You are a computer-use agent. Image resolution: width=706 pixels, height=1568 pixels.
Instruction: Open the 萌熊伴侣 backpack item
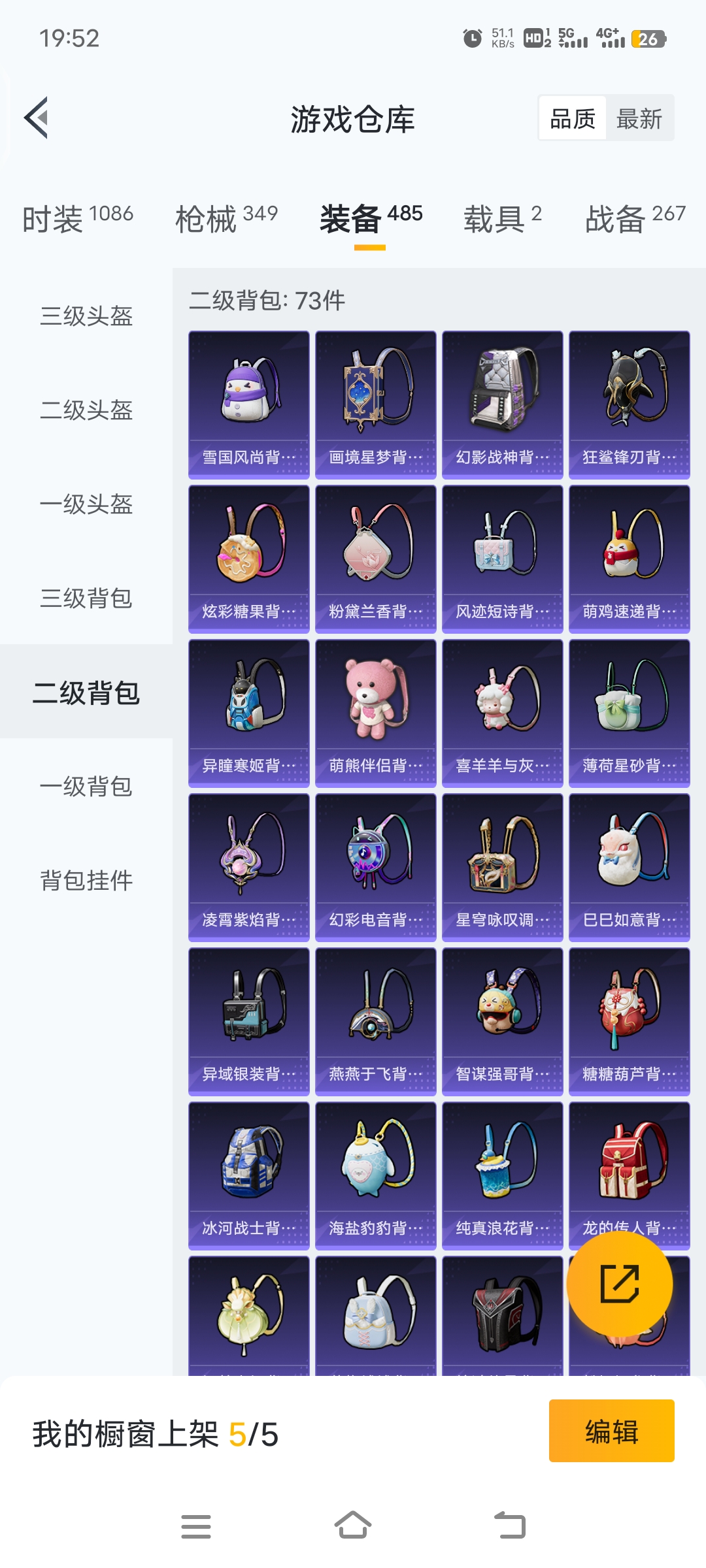tap(376, 713)
